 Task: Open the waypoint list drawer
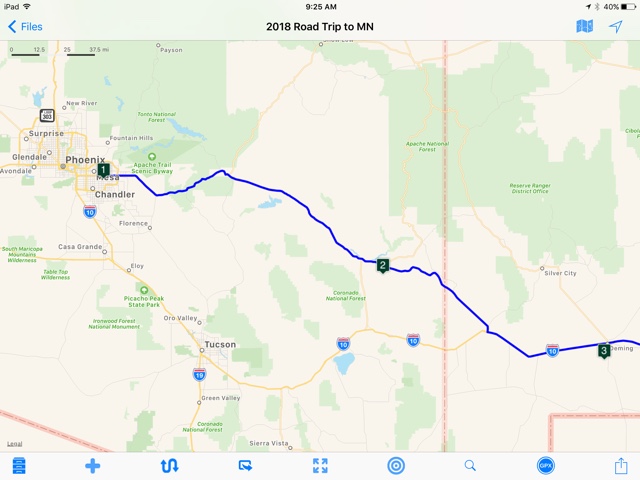(18, 466)
